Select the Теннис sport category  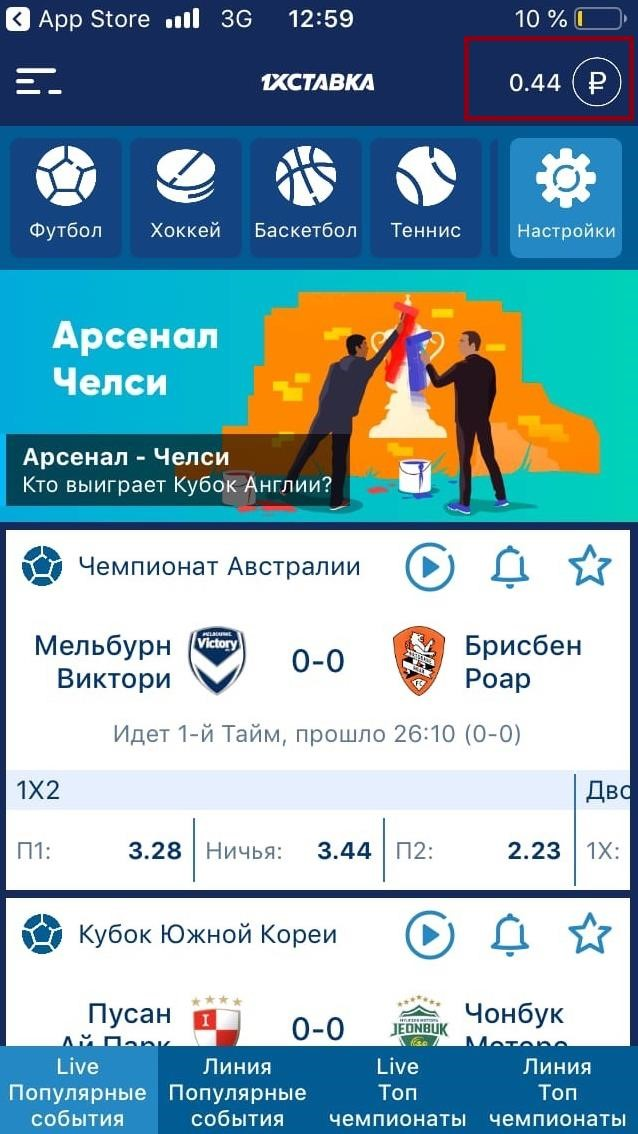click(426, 197)
